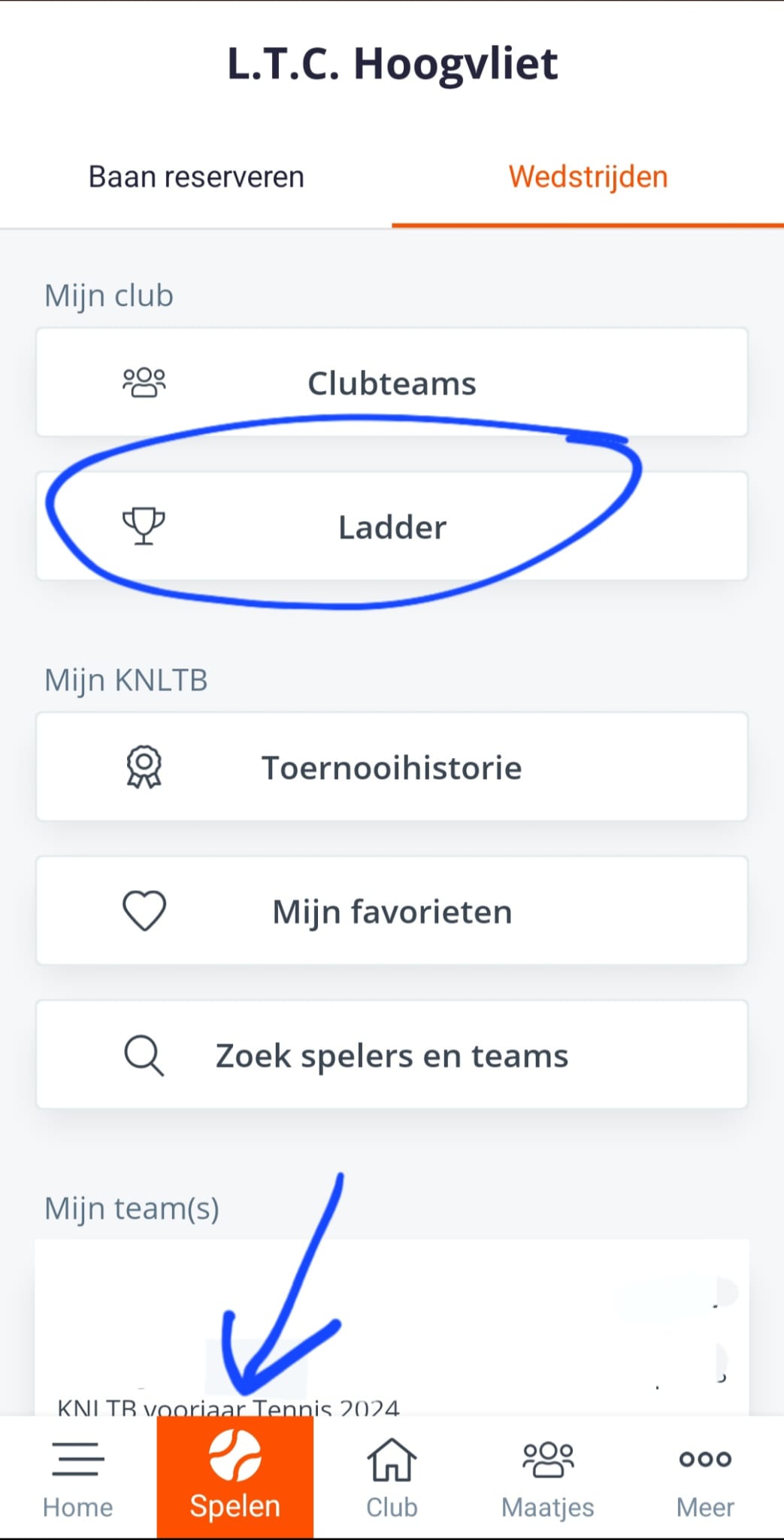Open the Meer menu
Viewport: 784px width, 1540px height.
[705, 1478]
